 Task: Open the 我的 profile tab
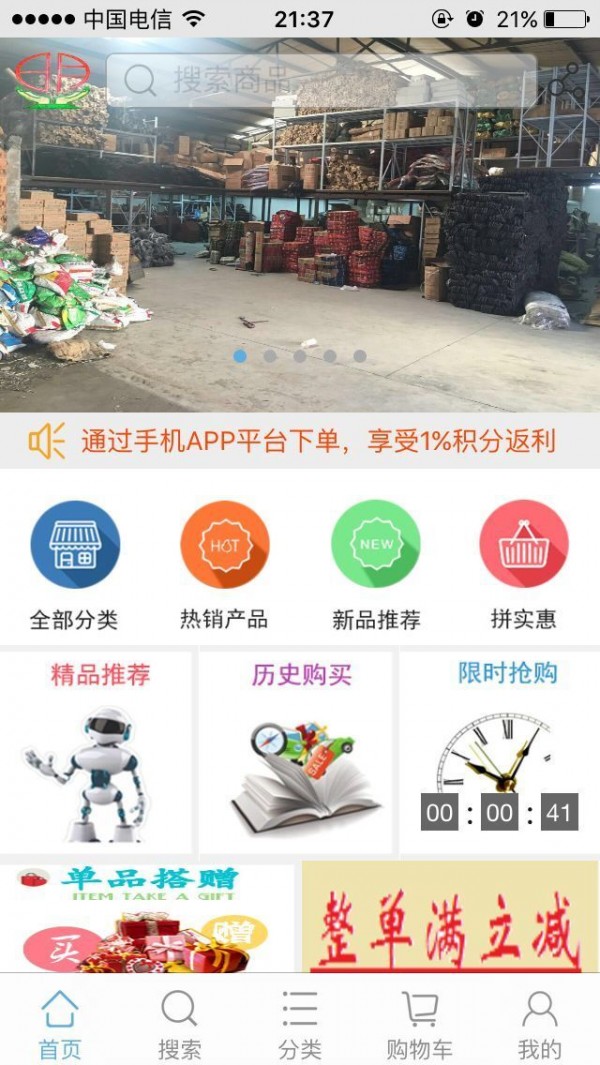click(x=540, y=1024)
